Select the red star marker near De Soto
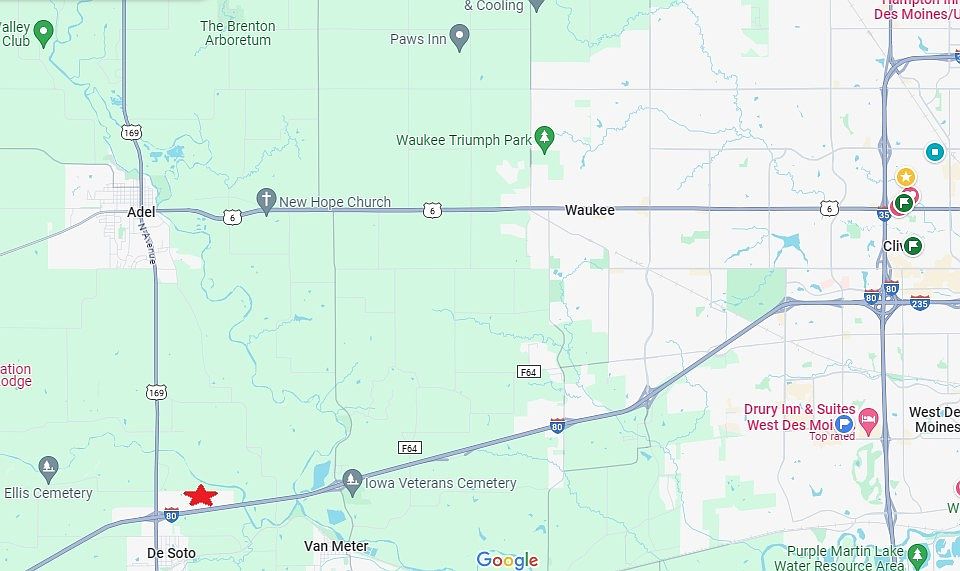 pyautogui.click(x=201, y=495)
